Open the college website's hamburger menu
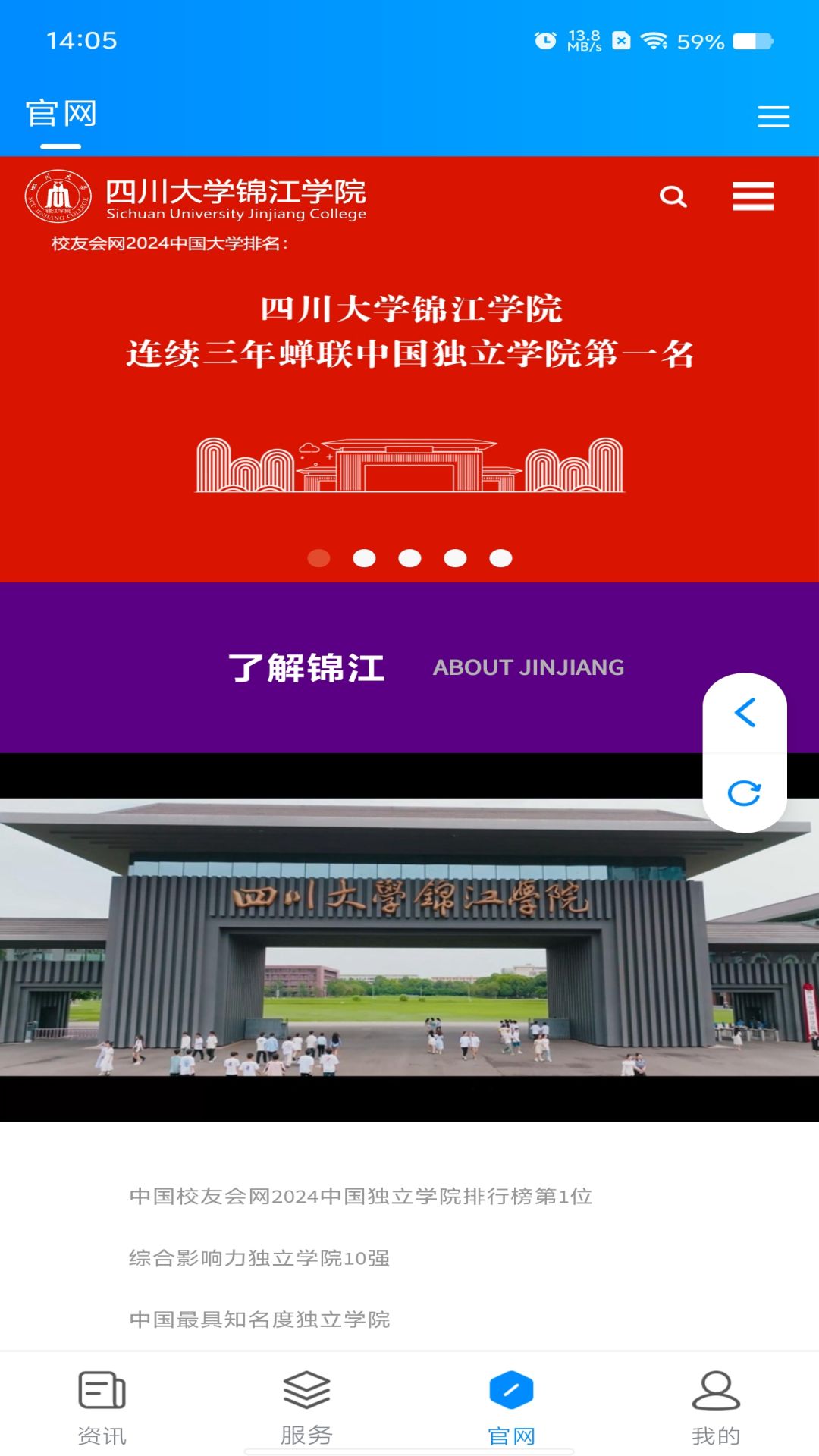 tap(752, 196)
